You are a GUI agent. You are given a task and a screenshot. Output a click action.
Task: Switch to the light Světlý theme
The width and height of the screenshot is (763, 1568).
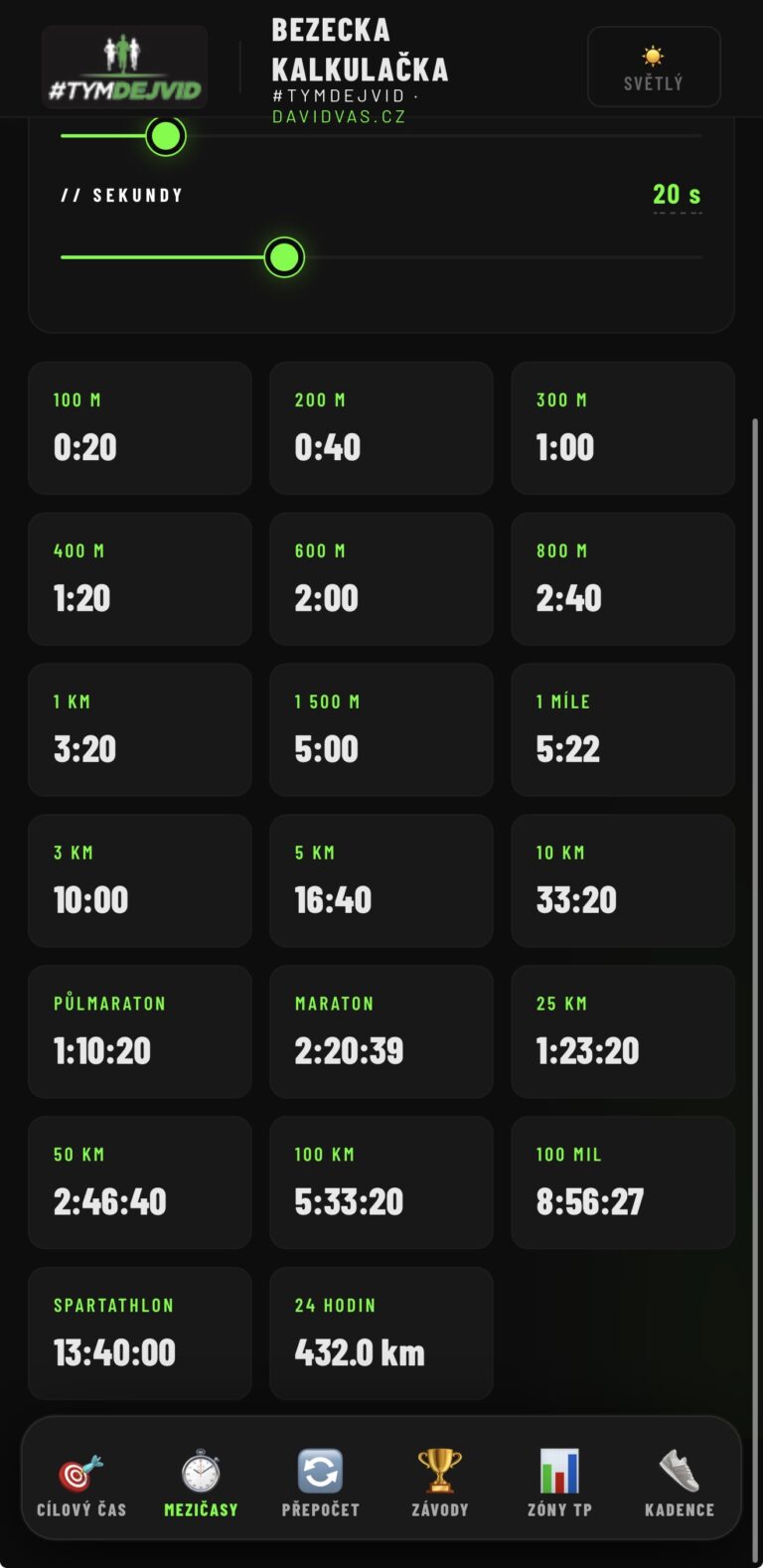[x=653, y=68]
